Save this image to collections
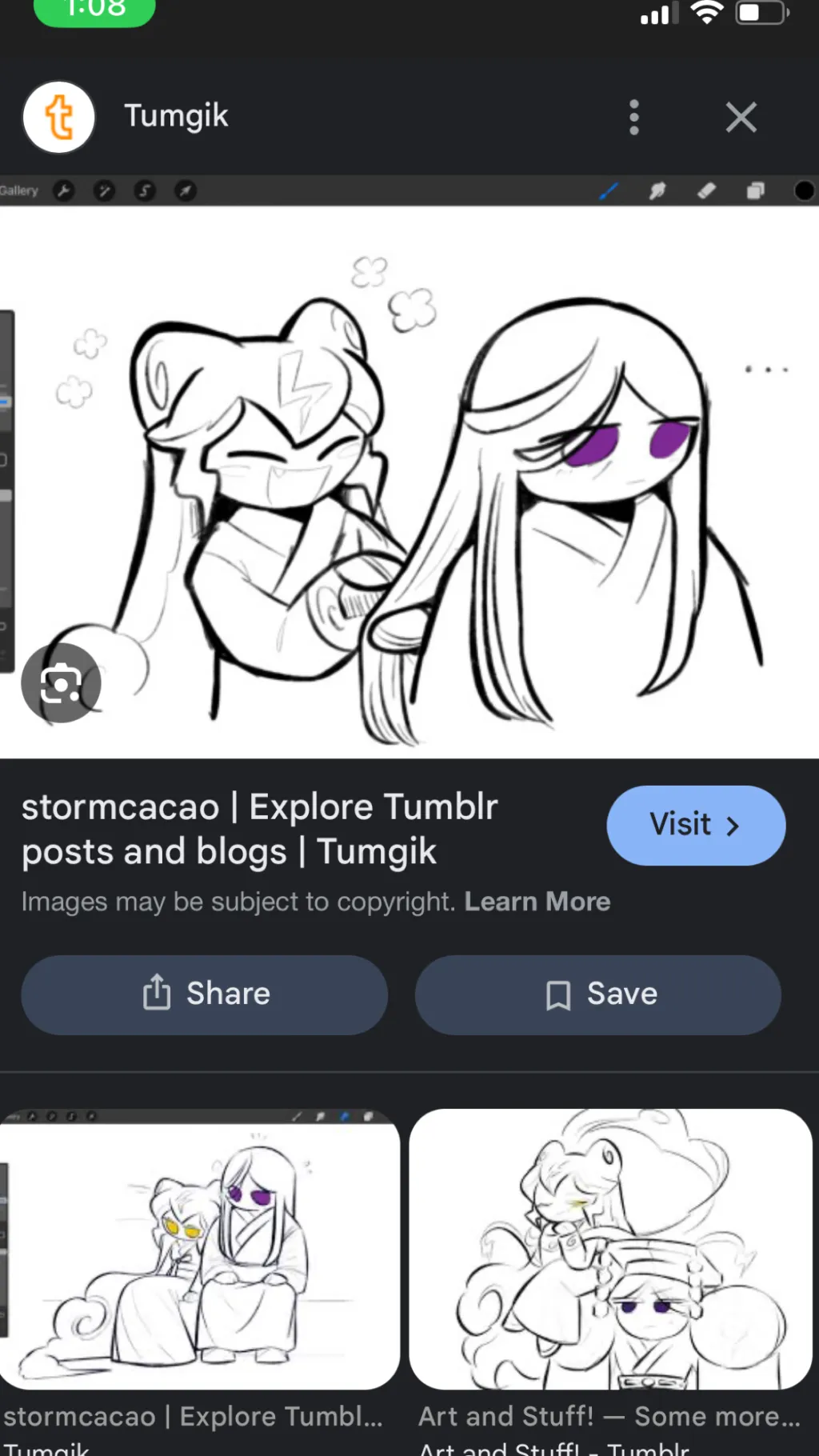 click(x=597, y=994)
